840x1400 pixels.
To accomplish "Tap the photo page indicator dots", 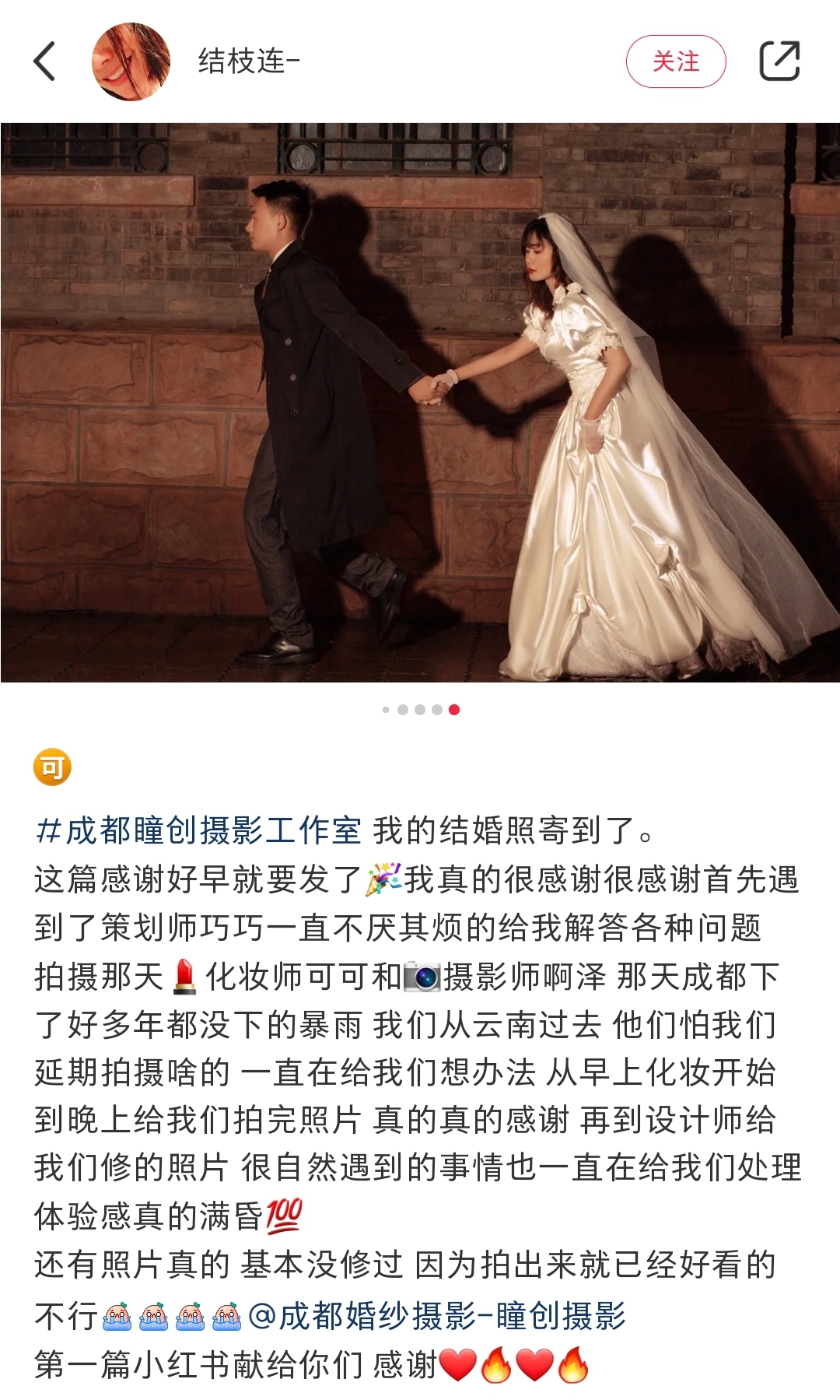I will point(421,710).
